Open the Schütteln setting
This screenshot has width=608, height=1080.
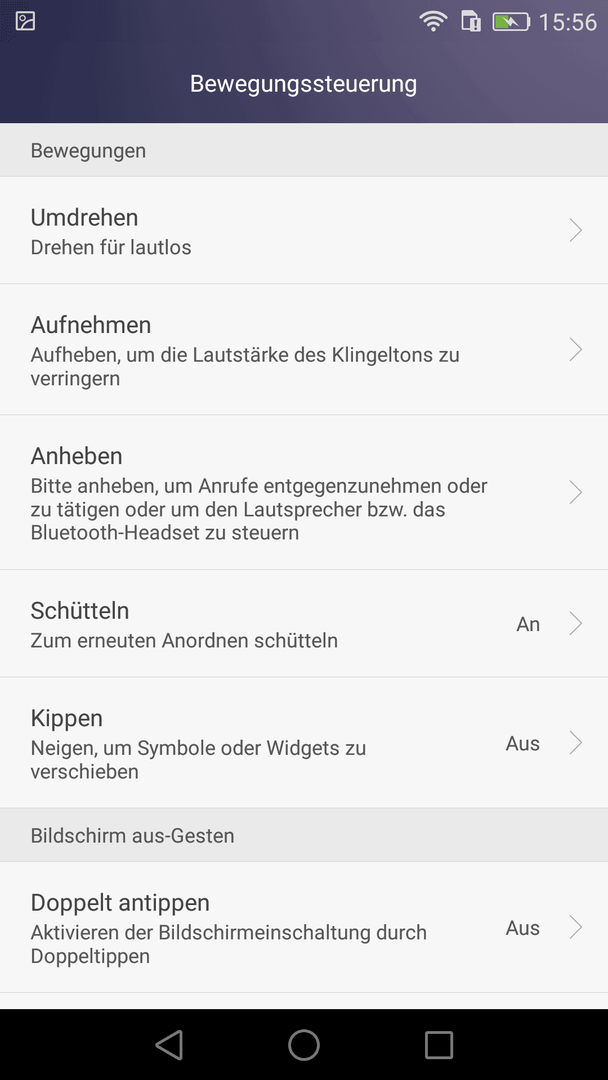point(304,623)
